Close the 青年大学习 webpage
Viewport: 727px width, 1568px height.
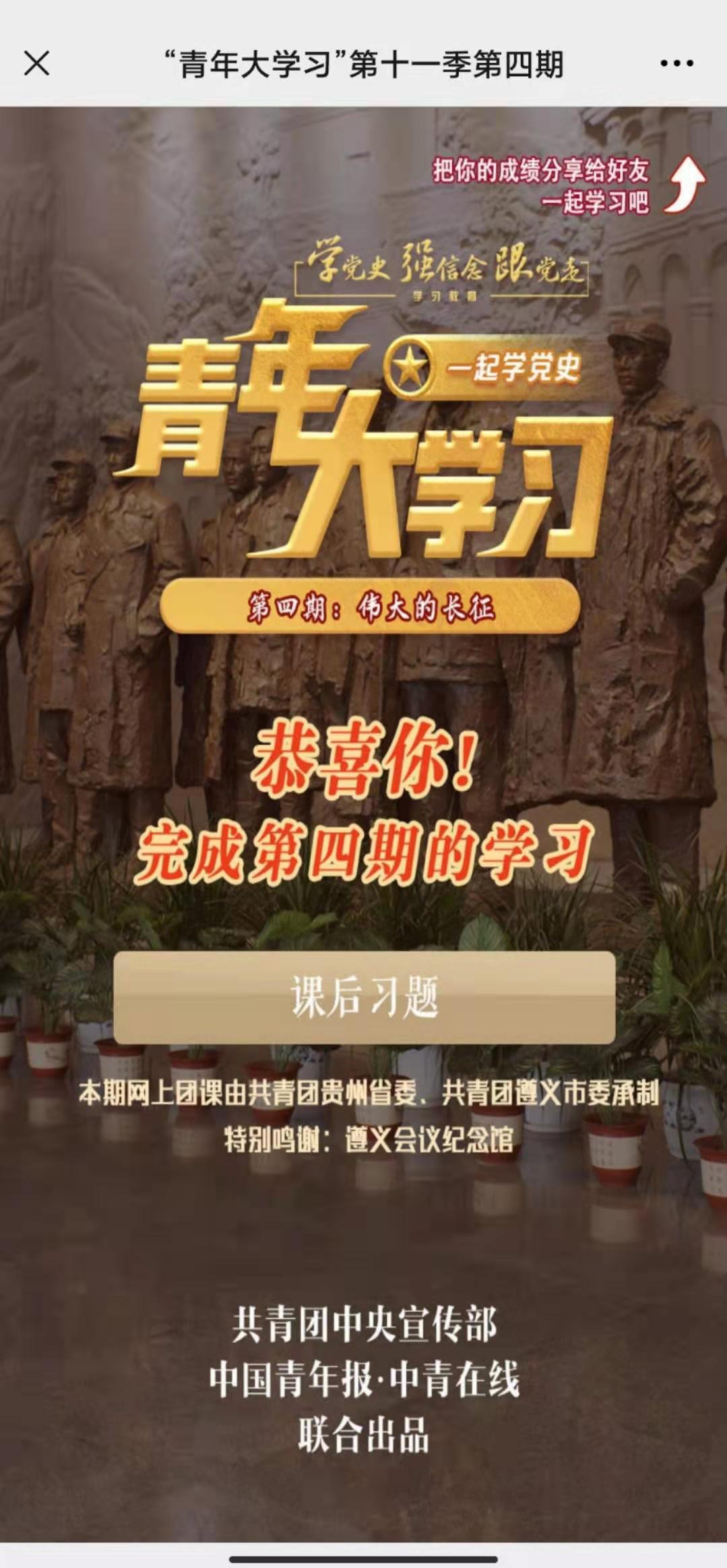pyautogui.click(x=36, y=64)
